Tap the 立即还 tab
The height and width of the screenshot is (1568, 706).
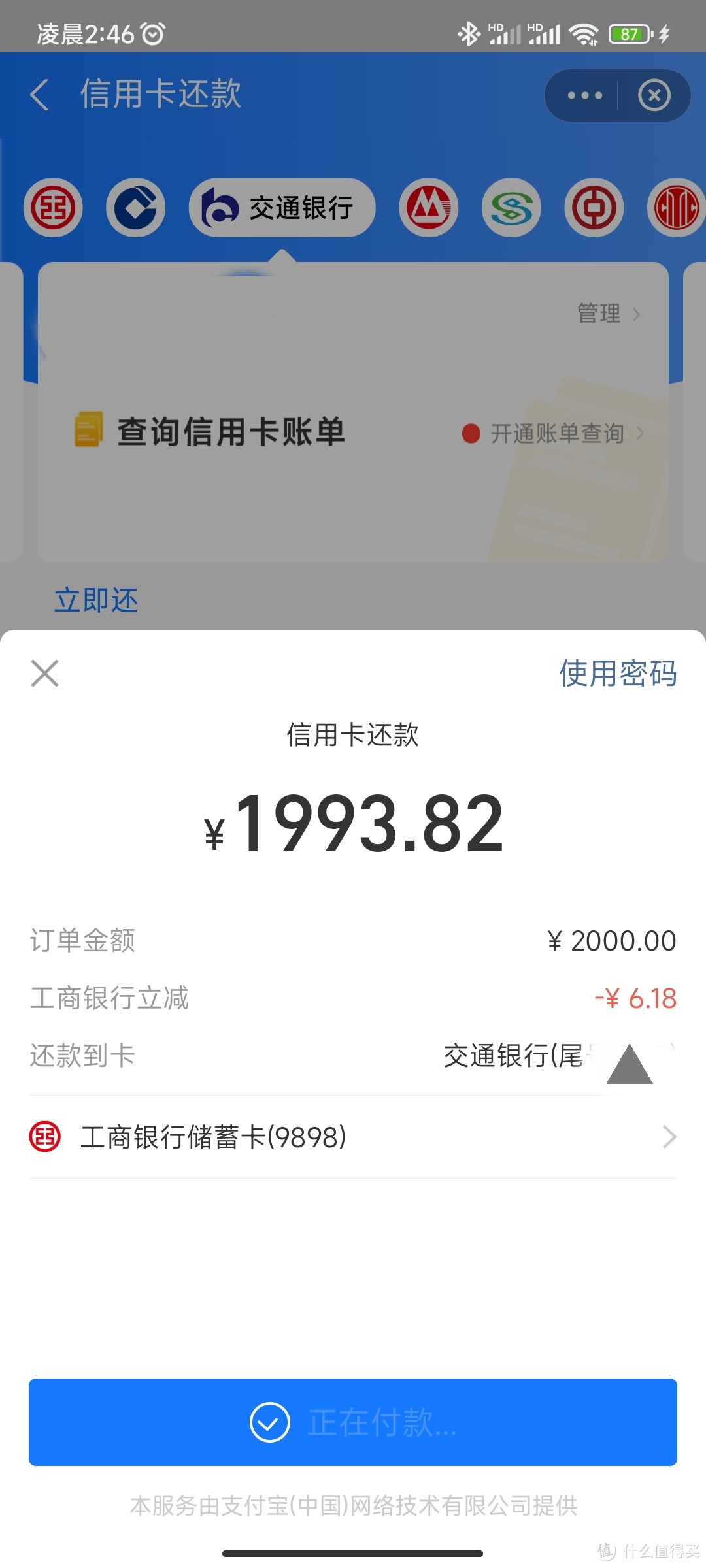96,600
